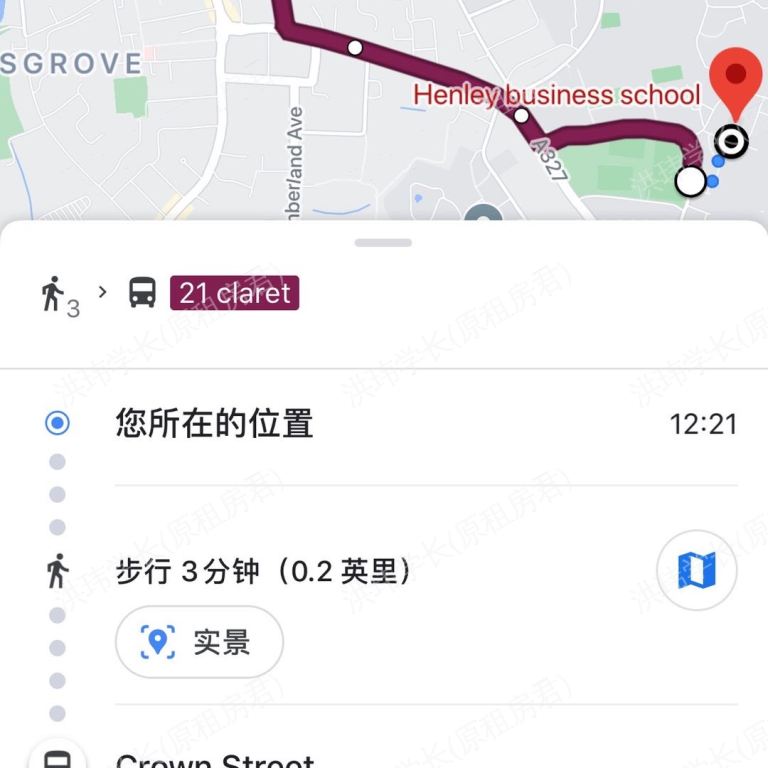Select the 您所在的位置 starting point row

pos(214,424)
